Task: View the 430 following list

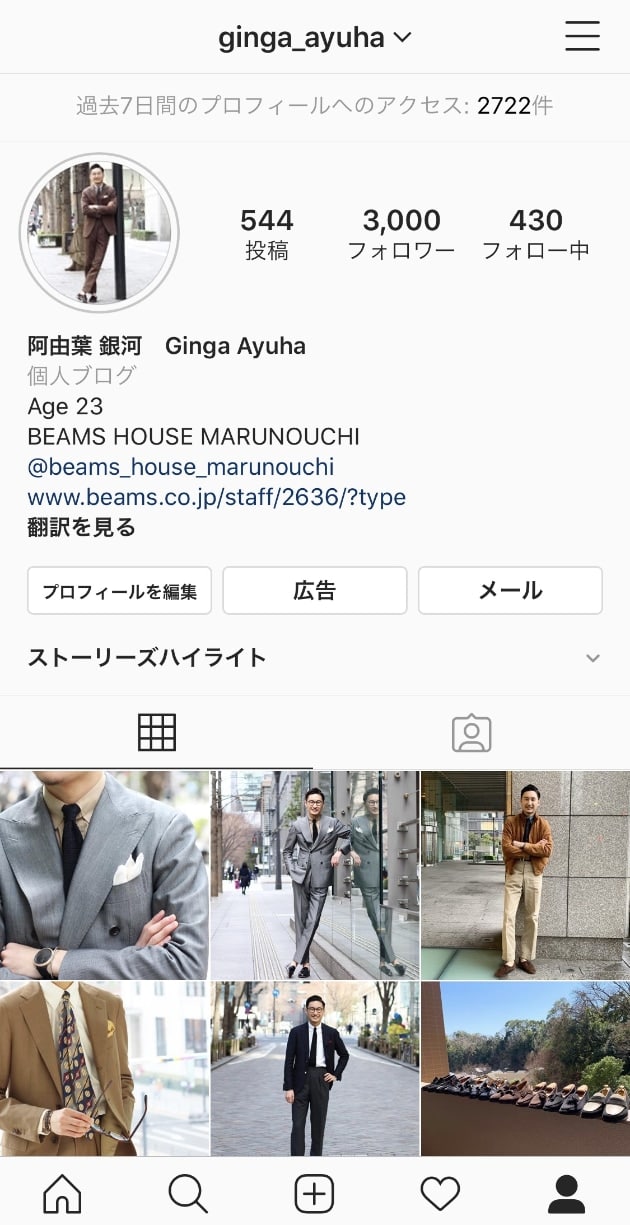Action: click(x=536, y=234)
